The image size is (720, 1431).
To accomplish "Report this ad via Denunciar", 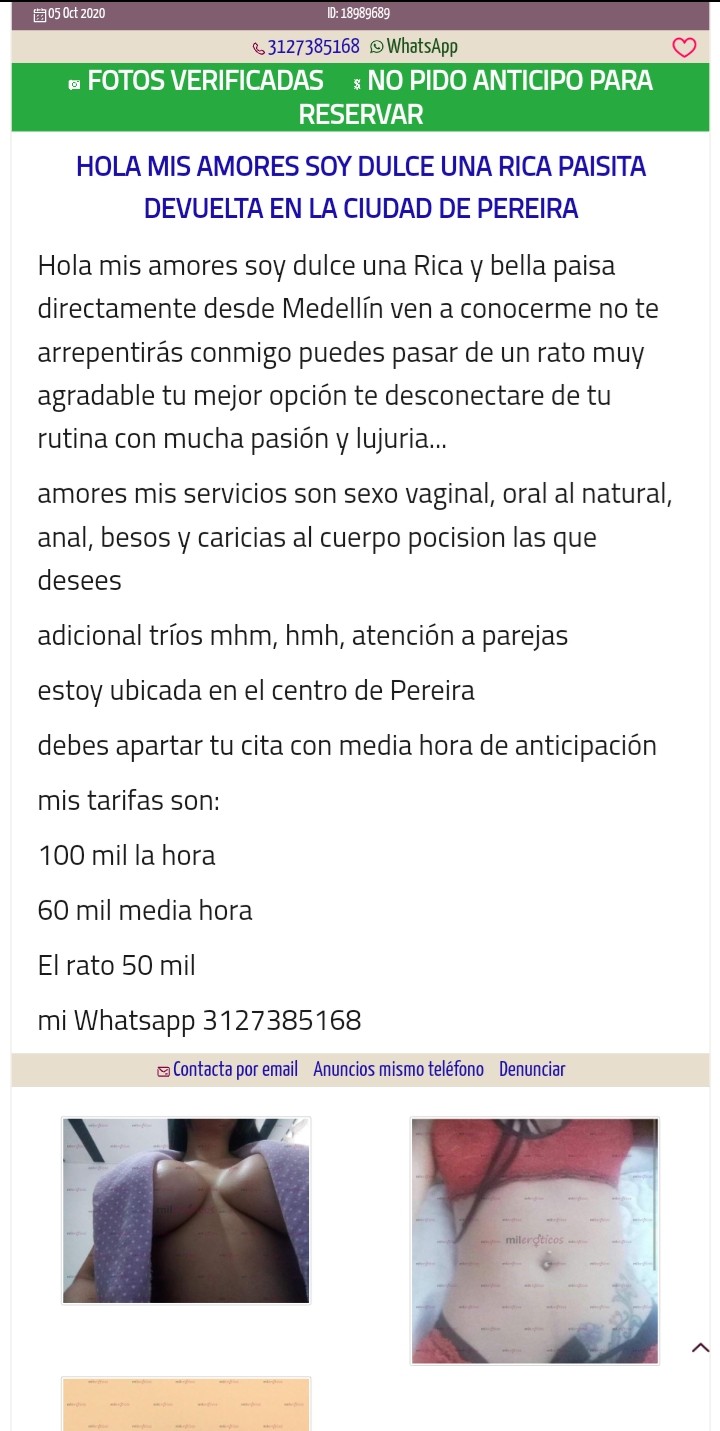I will click(532, 1070).
